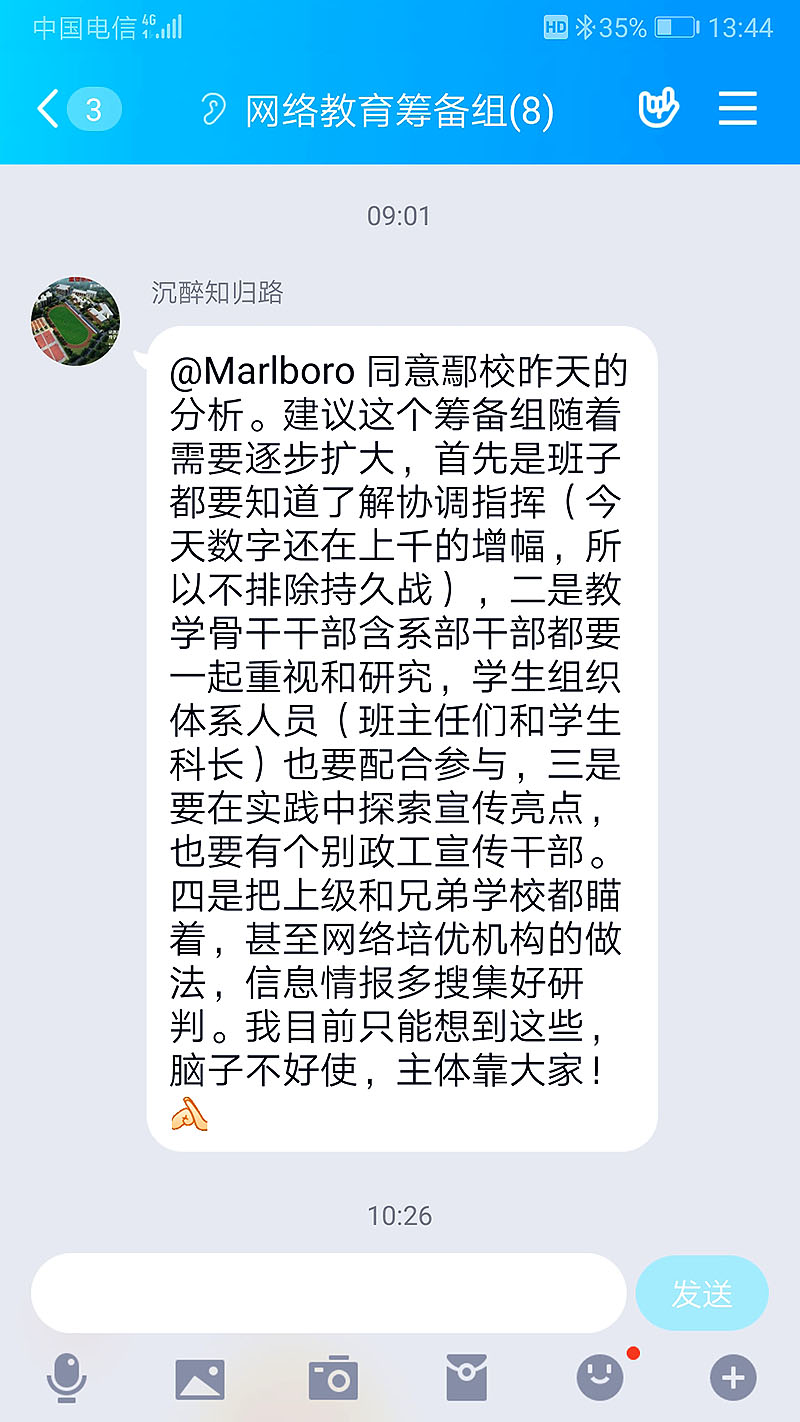Start voice input with the microphone
This screenshot has width=800, height=1422.
pos(67,1379)
